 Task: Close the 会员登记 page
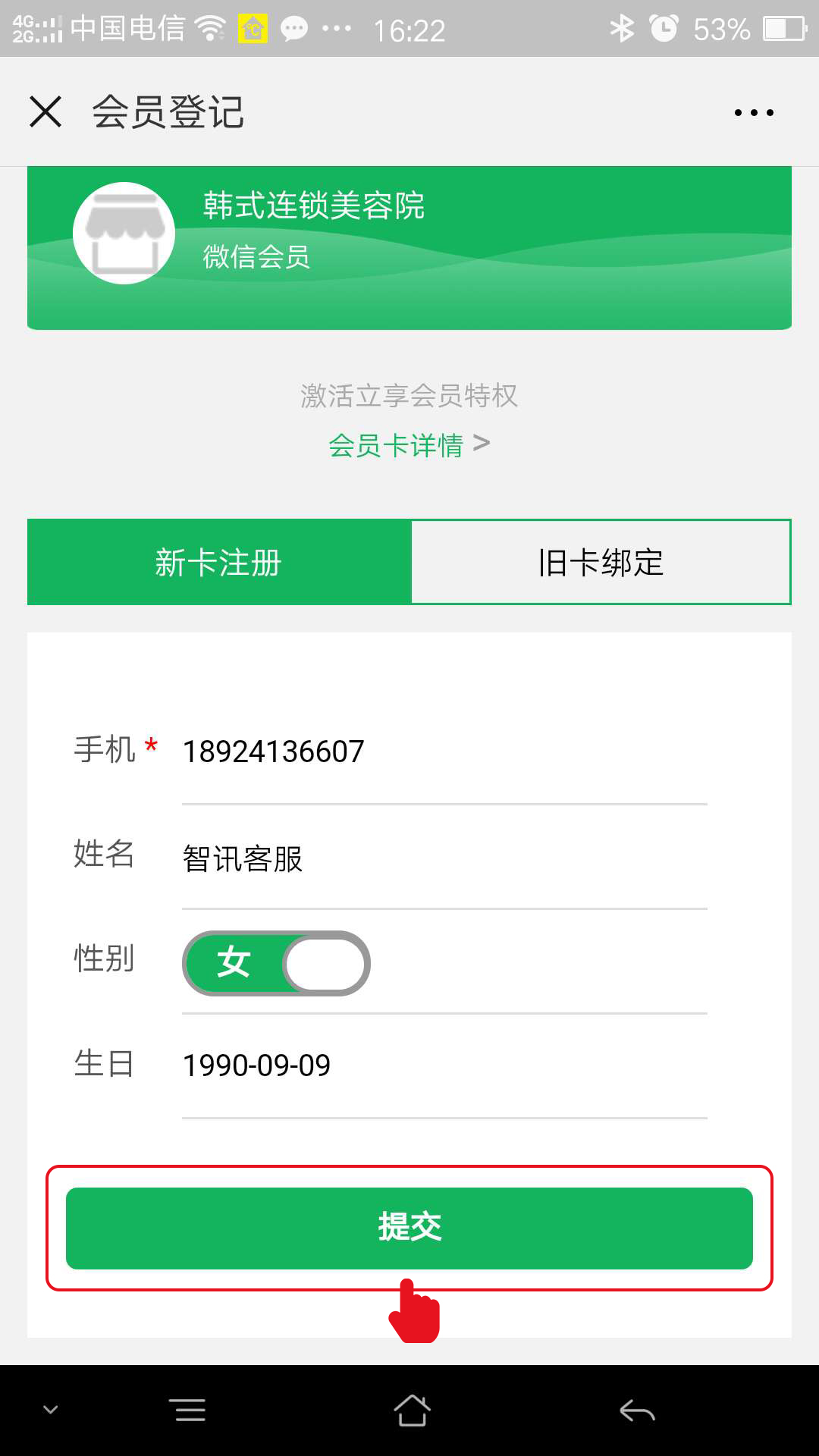[x=45, y=112]
